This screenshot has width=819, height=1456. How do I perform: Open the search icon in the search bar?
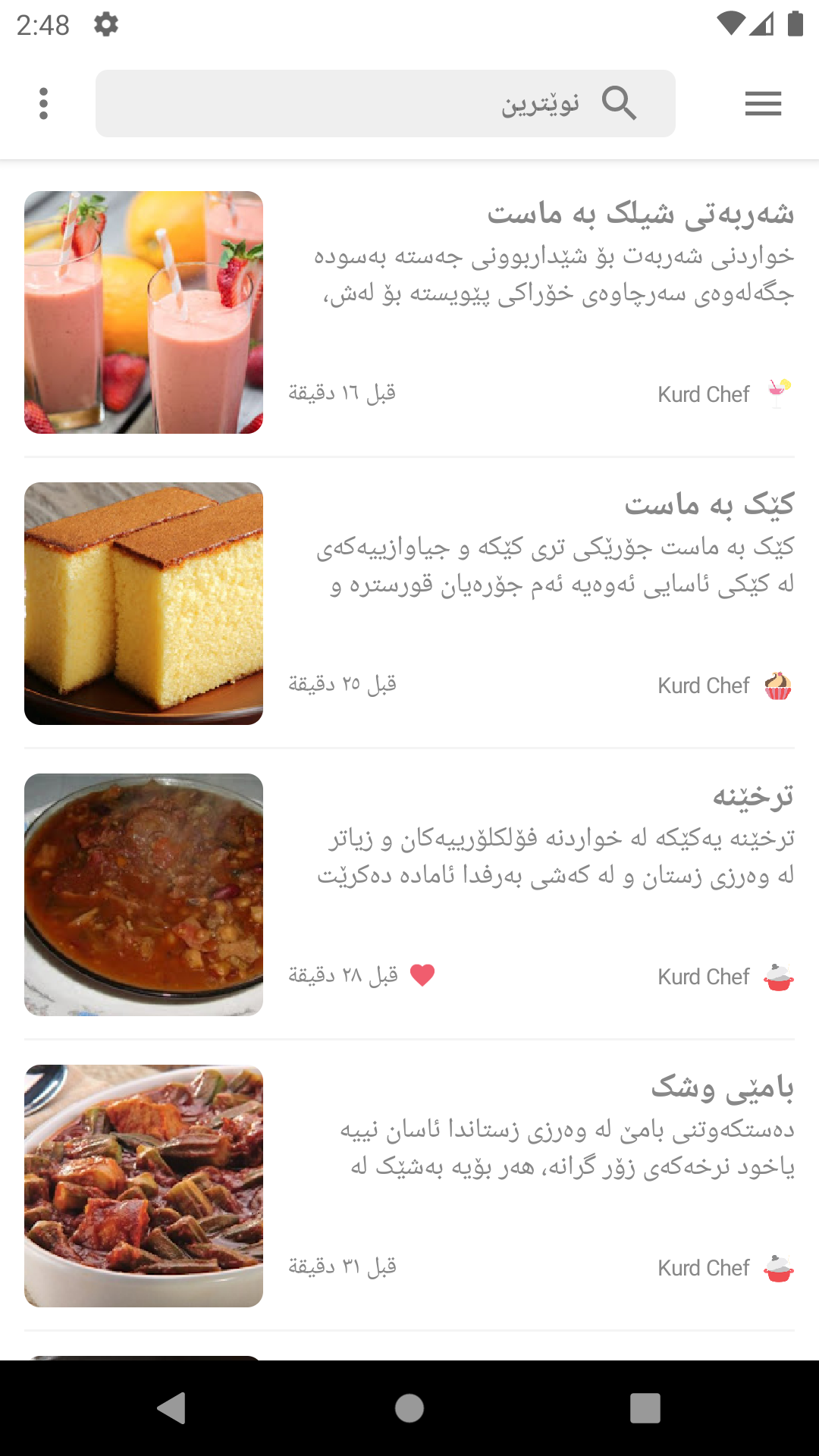tap(620, 103)
